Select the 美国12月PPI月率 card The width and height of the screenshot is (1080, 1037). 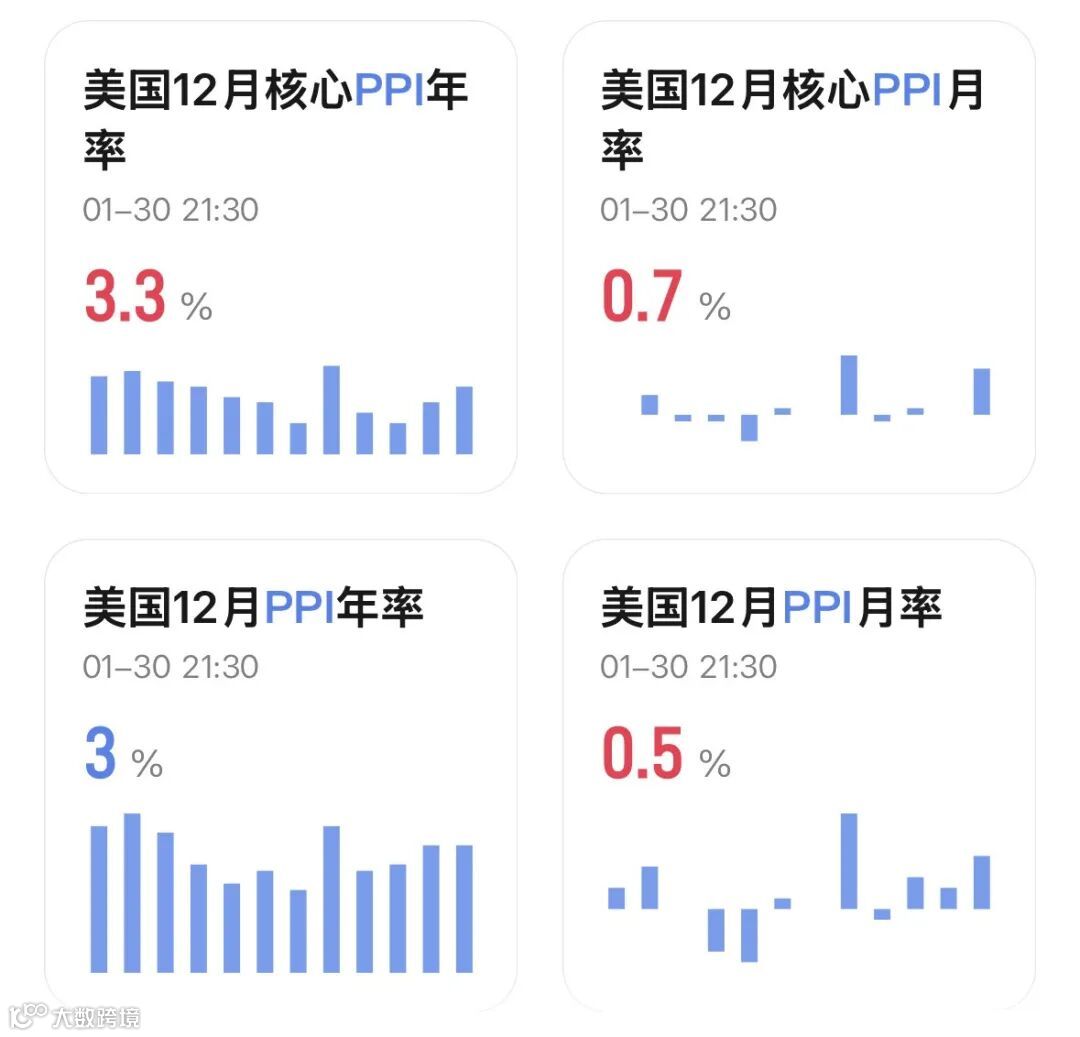click(x=798, y=775)
